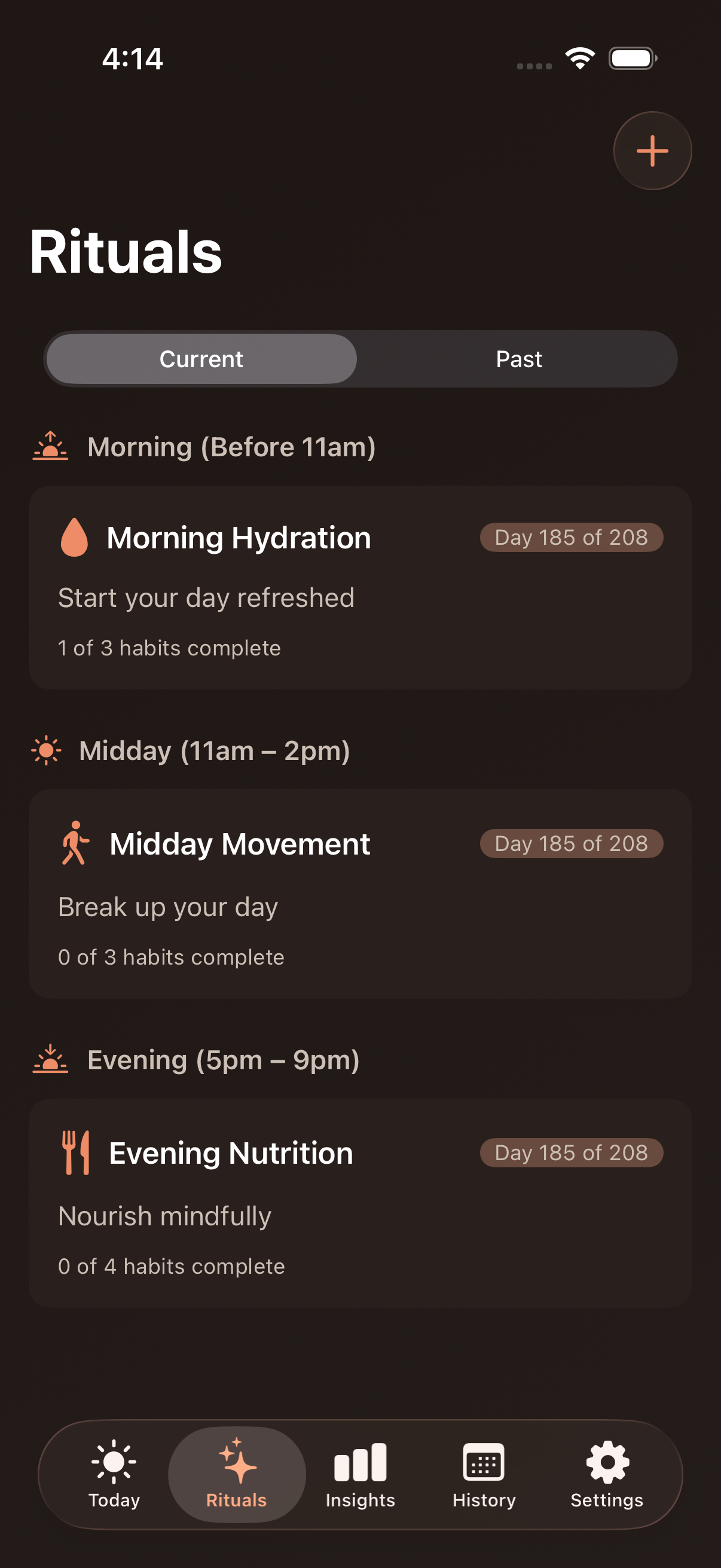
Task: Open the Evening Nutrition ritual card
Action: click(x=360, y=1203)
